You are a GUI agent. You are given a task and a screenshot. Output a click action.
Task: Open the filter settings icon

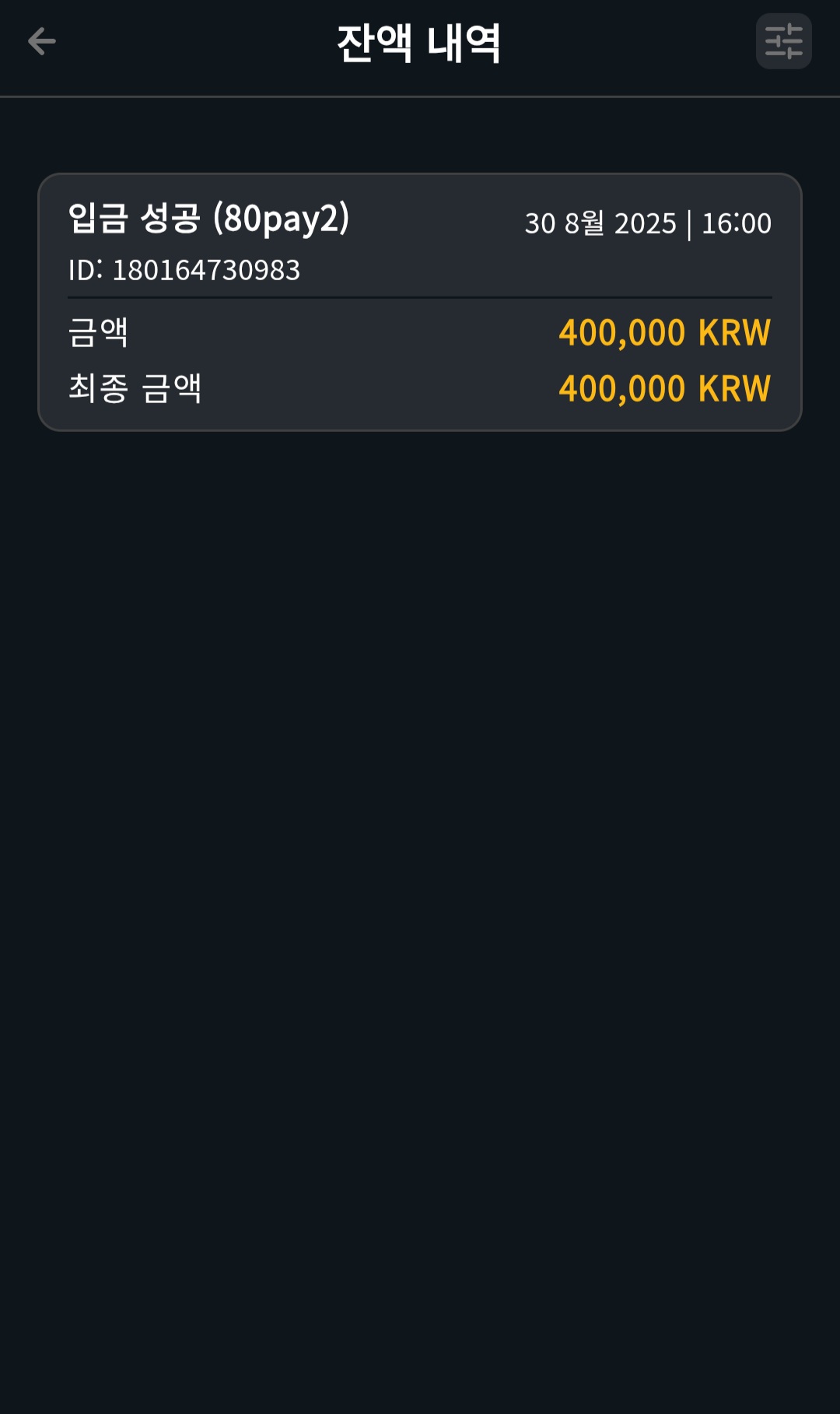click(783, 41)
